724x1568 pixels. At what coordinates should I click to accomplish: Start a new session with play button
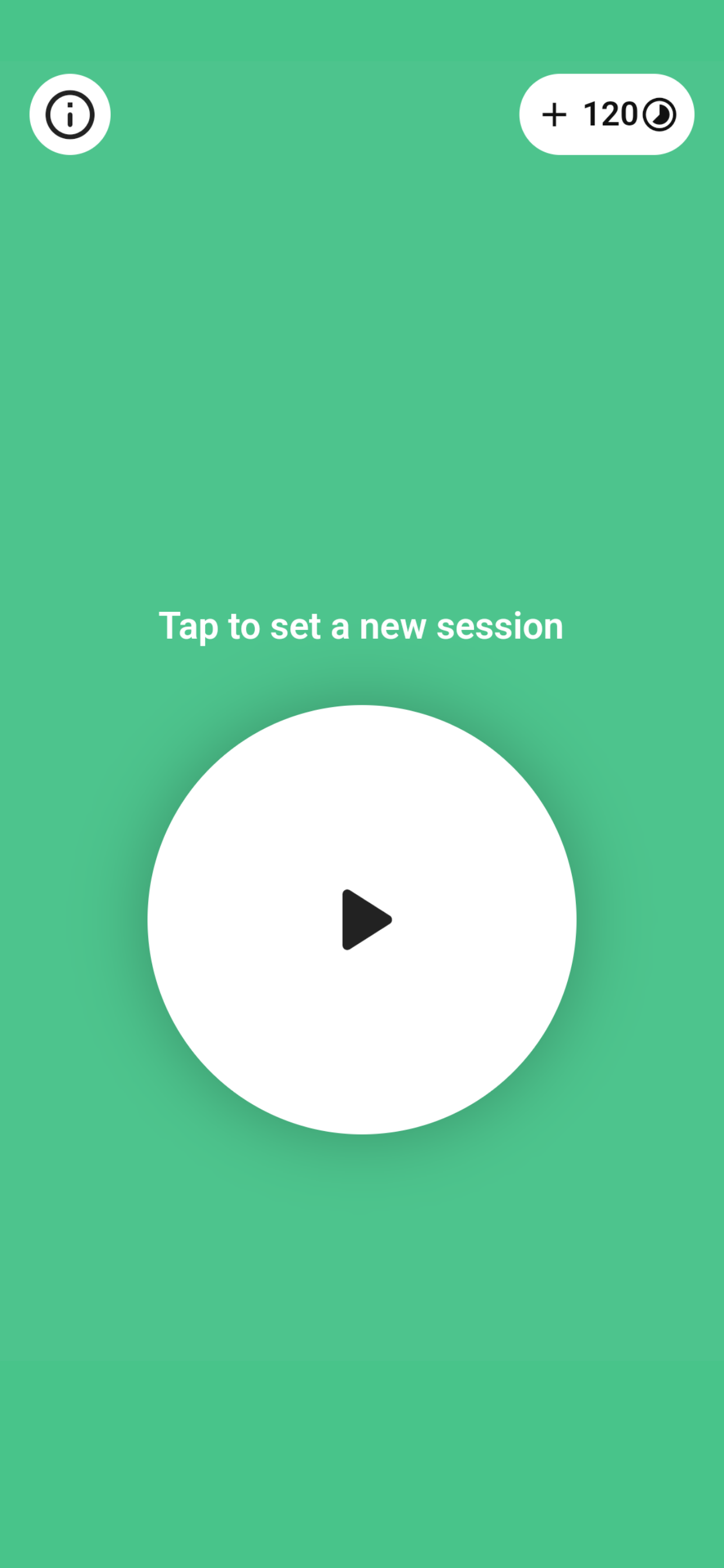pyautogui.click(x=362, y=919)
